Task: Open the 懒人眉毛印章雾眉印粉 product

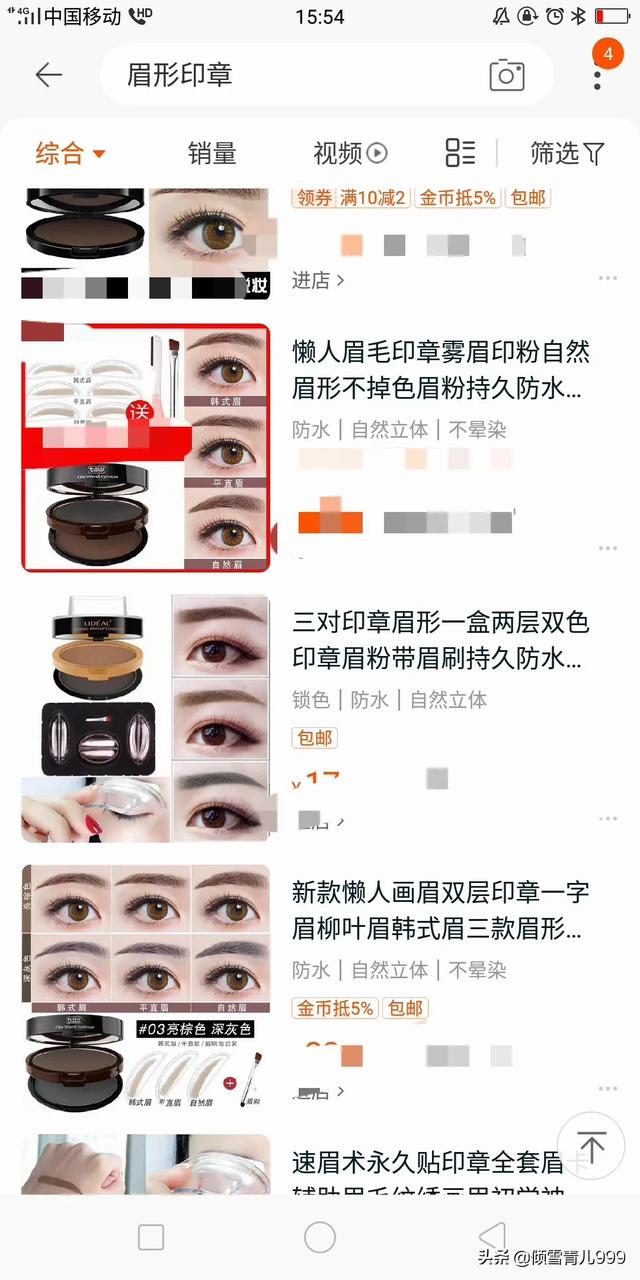Action: pos(440,370)
